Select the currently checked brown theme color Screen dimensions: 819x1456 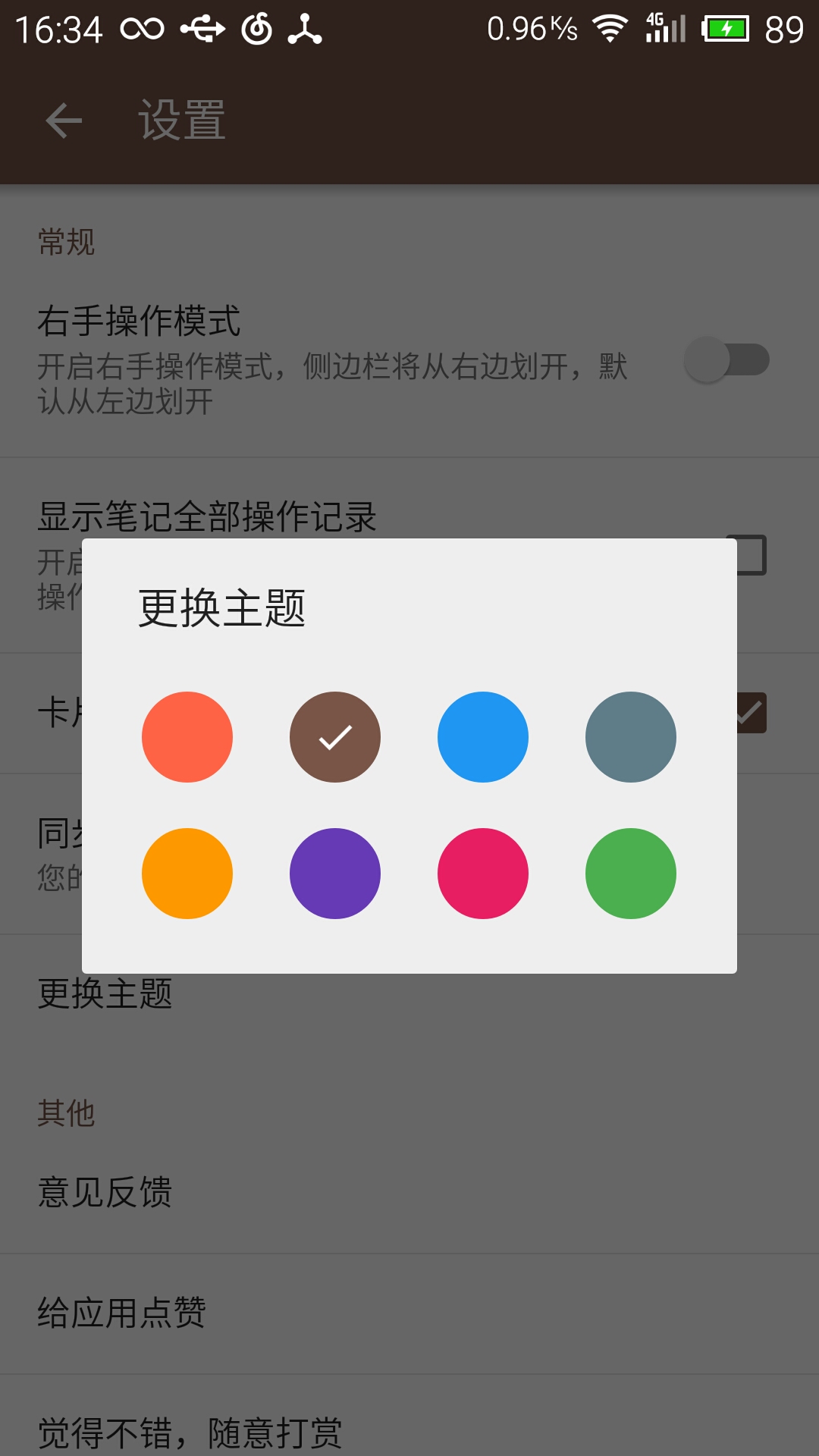point(334,736)
